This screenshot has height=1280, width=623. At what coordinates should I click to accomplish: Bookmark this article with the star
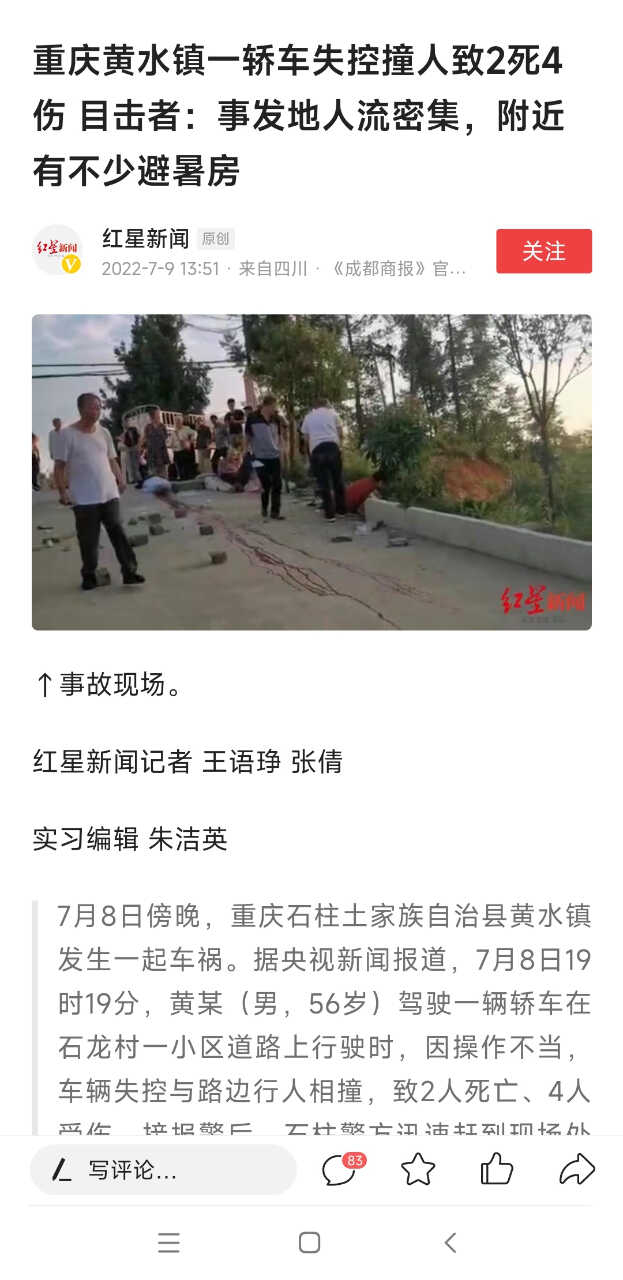[x=418, y=1169]
